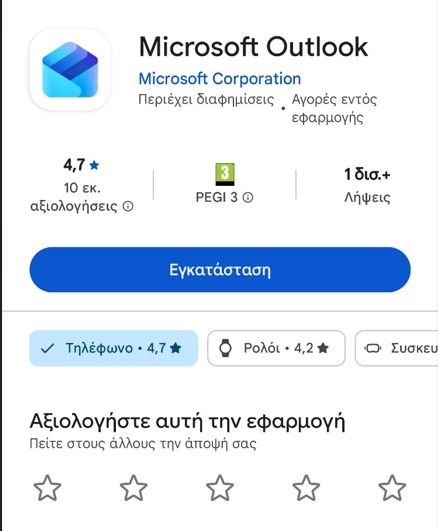The width and height of the screenshot is (438, 531).
Task: Switch to the Ρολόι 4,2 chip
Action: (x=276, y=348)
